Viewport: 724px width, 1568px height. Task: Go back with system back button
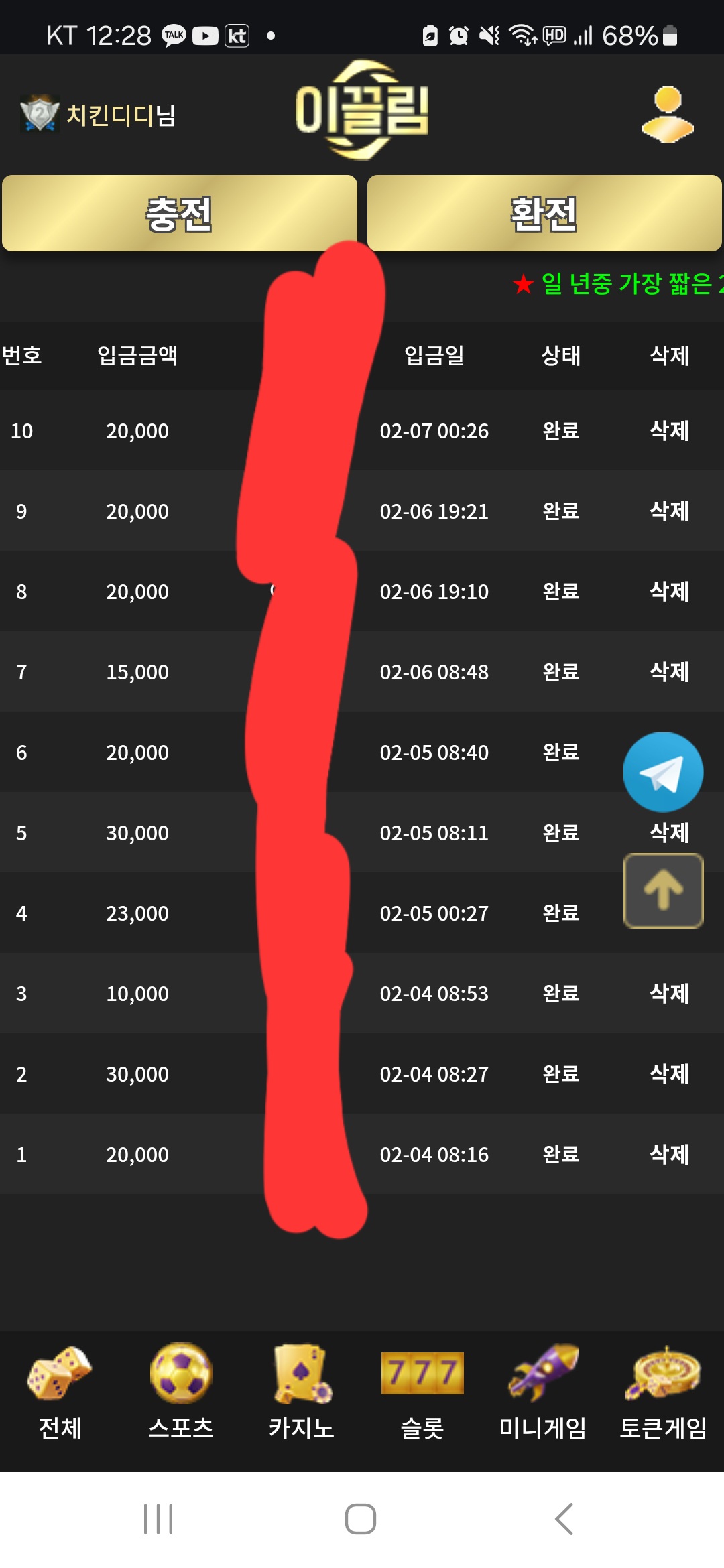(564, 1518)
